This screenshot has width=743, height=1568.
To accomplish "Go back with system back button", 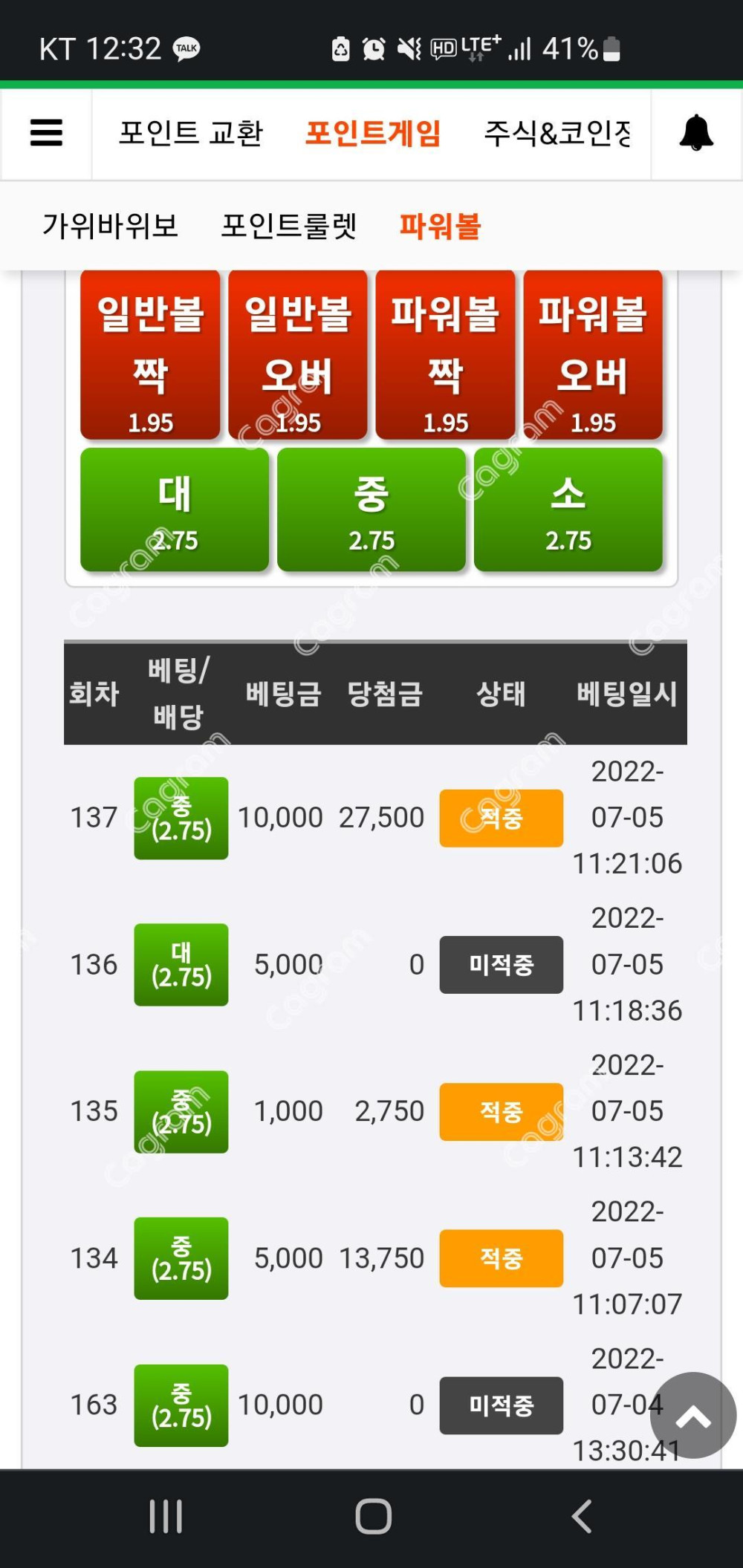I will pos(582,1516).
